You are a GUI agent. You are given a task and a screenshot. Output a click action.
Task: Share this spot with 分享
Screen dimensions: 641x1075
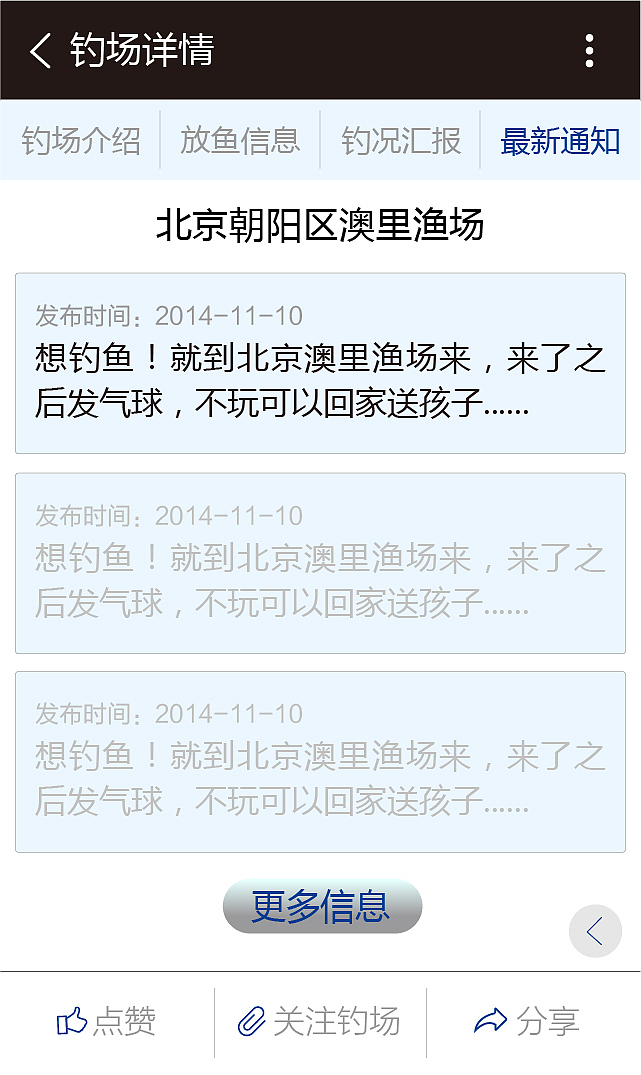pos(527,1022)
